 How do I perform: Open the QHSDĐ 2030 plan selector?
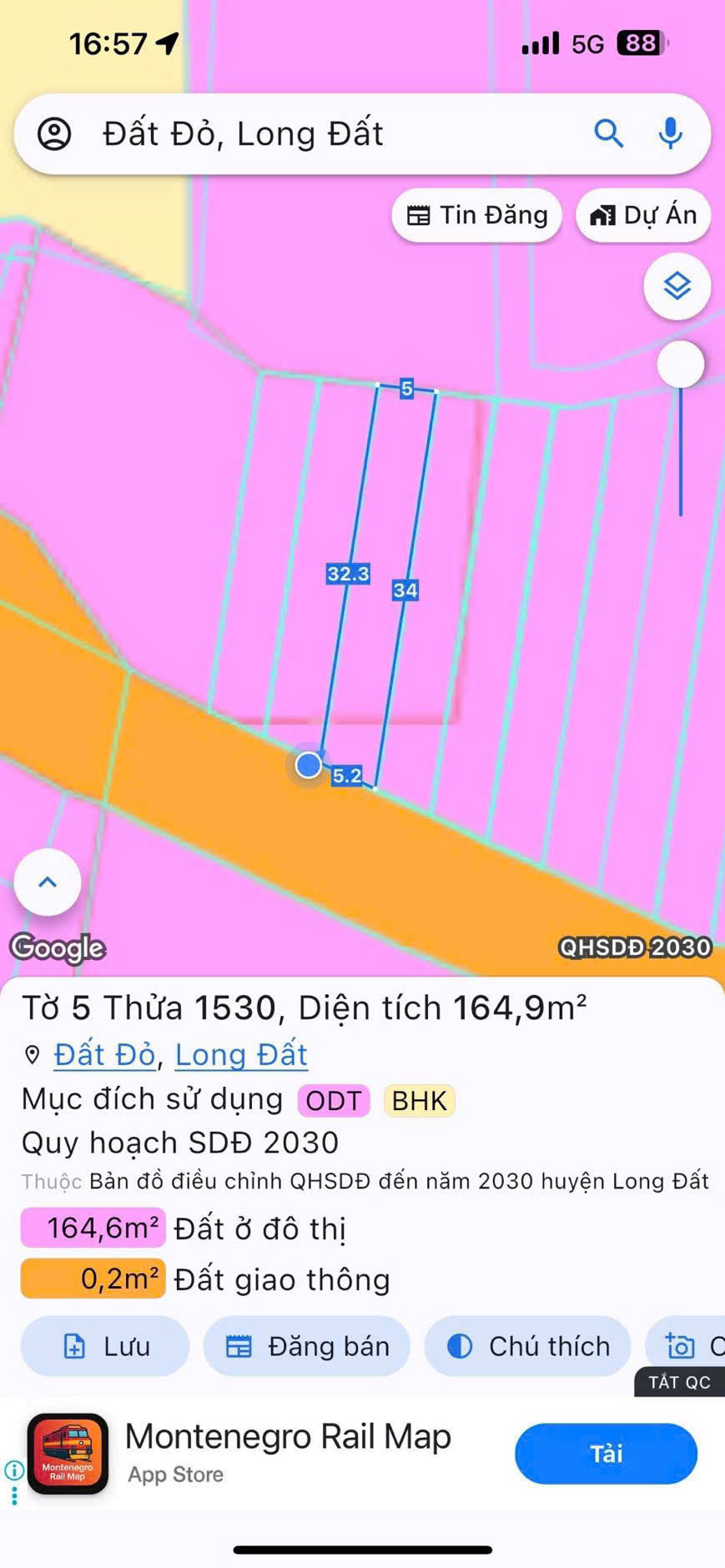[634, 947]
